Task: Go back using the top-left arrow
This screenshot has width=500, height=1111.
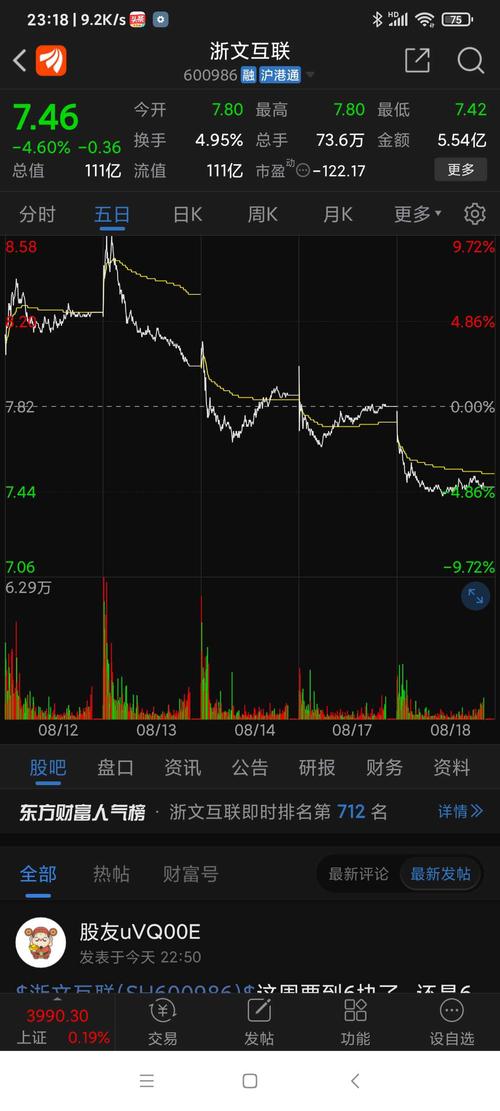Action: tap(19, 61)
